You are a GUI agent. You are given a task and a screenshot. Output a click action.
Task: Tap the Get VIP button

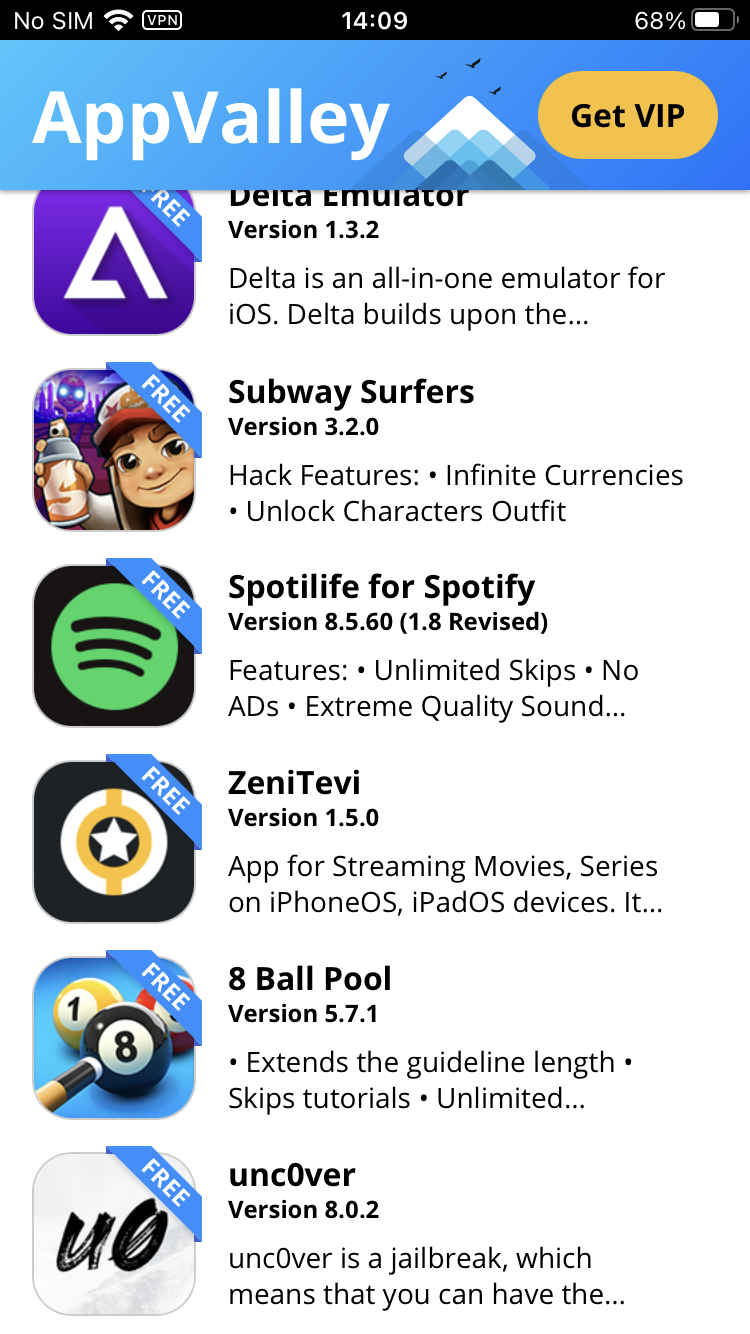pos(627,116)
